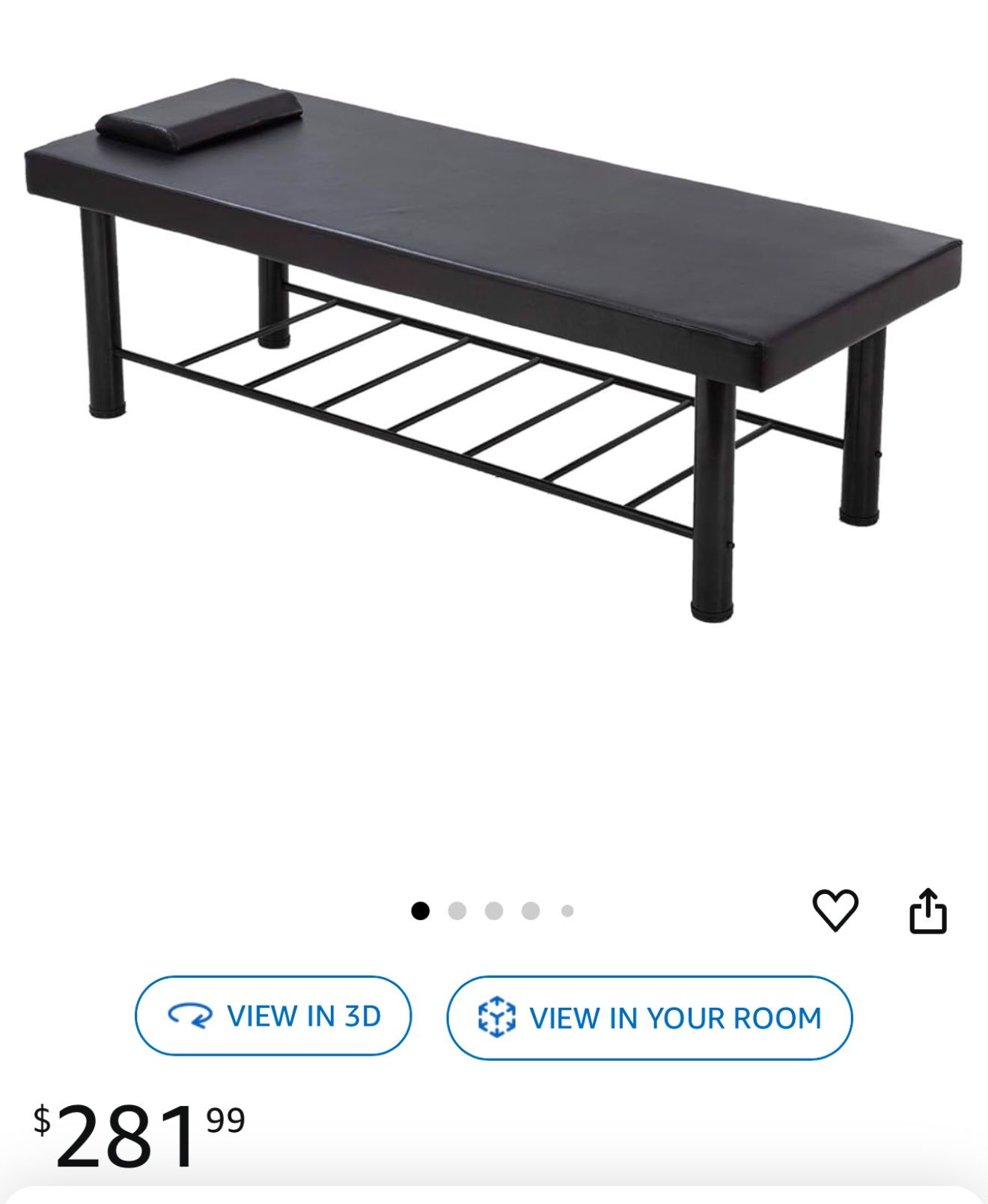Choose the fourth carousel indicator dot
The height and width of the screenshot is (1204, 988).
coord(531,910)
